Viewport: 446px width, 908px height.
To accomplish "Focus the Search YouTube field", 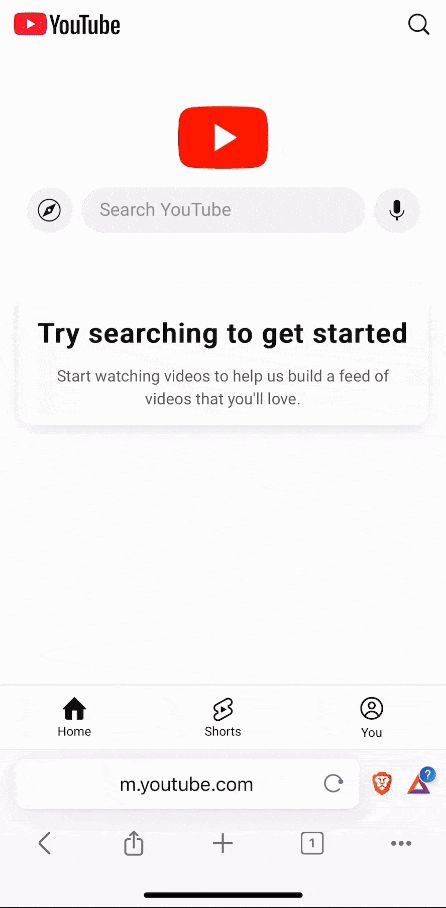I will (x=223, y=210).
